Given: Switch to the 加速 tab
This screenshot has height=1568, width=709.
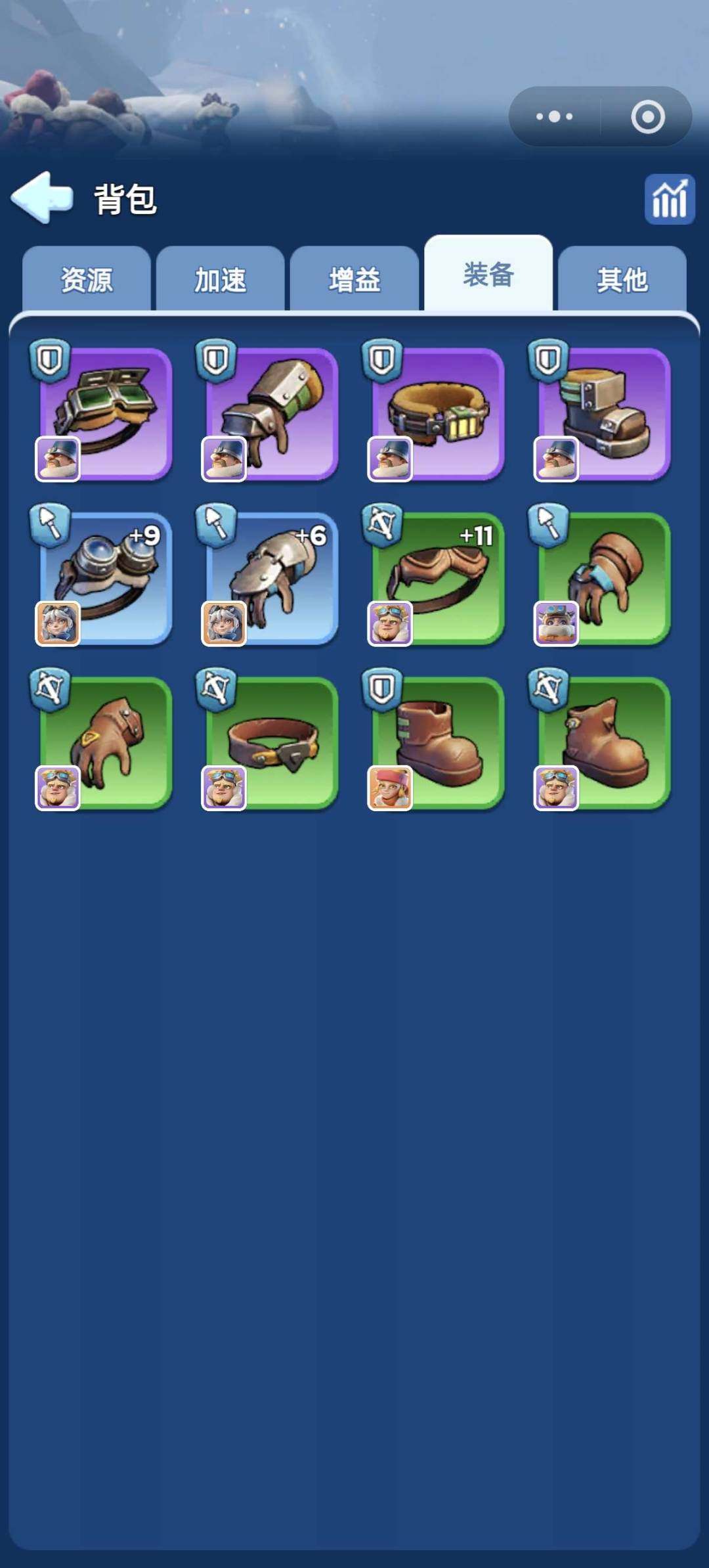Looking at the screenshot, I should [221, 280].
